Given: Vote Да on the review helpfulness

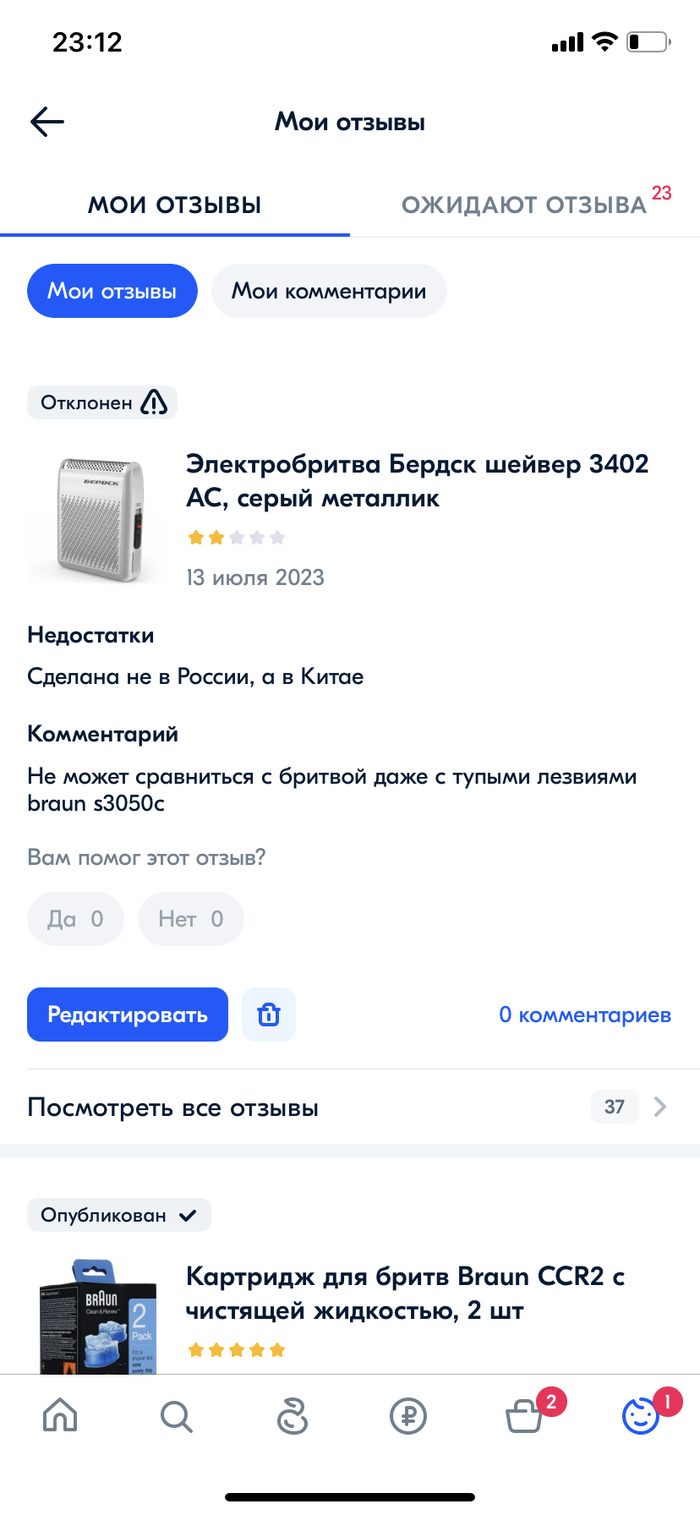Looking at the screenshot, I should 76,919.
